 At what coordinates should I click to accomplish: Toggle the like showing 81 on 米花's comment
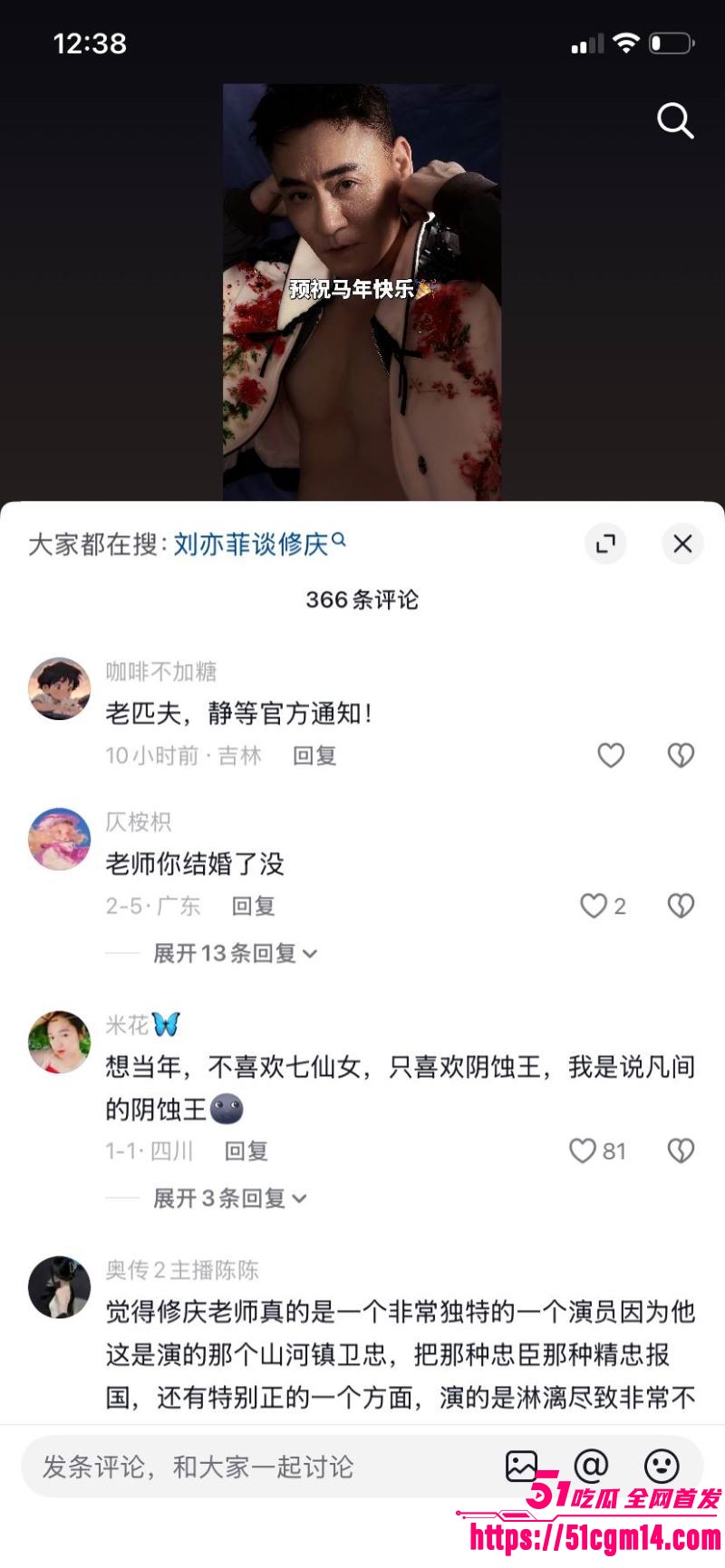pos(587,1150)
